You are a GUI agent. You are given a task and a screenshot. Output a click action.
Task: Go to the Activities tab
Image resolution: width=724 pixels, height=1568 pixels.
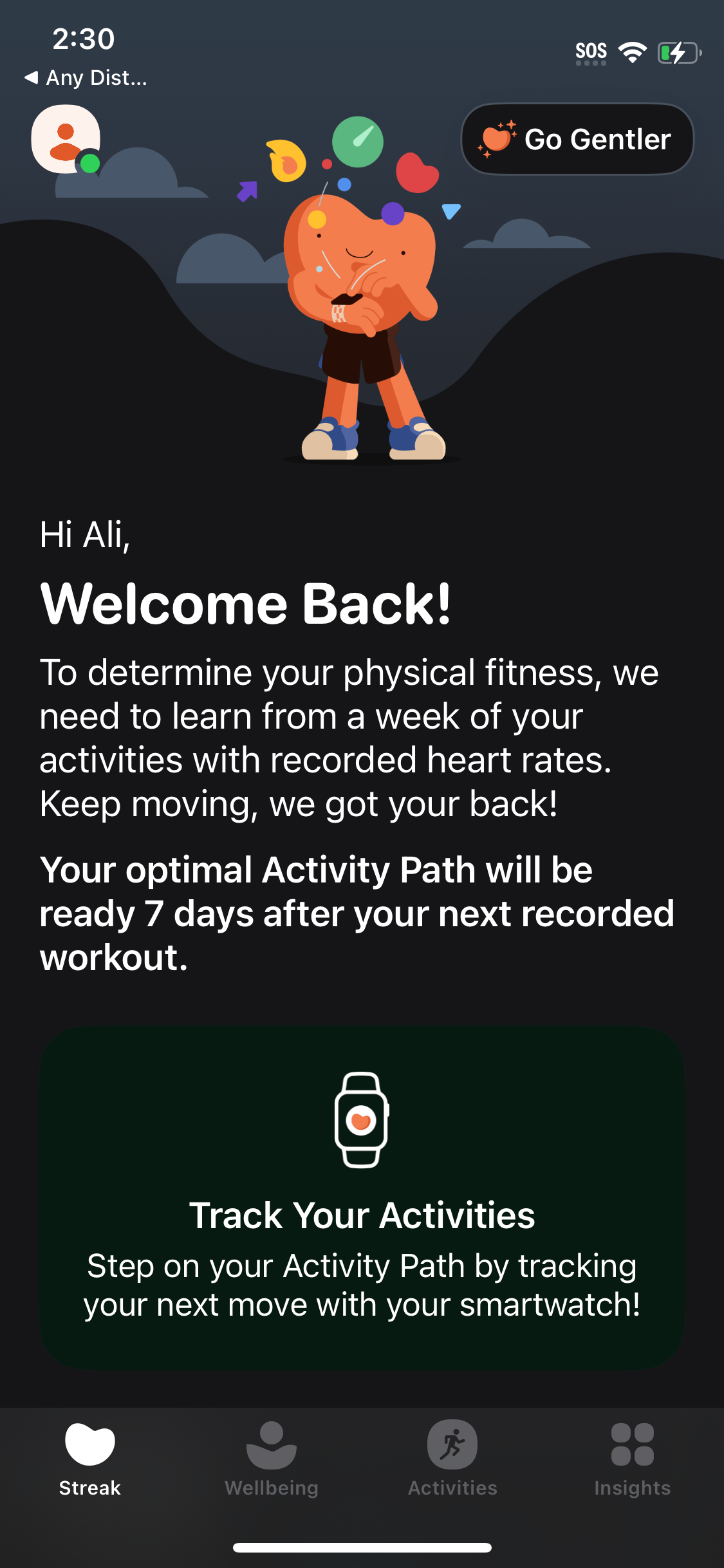tap(452, 1459)
